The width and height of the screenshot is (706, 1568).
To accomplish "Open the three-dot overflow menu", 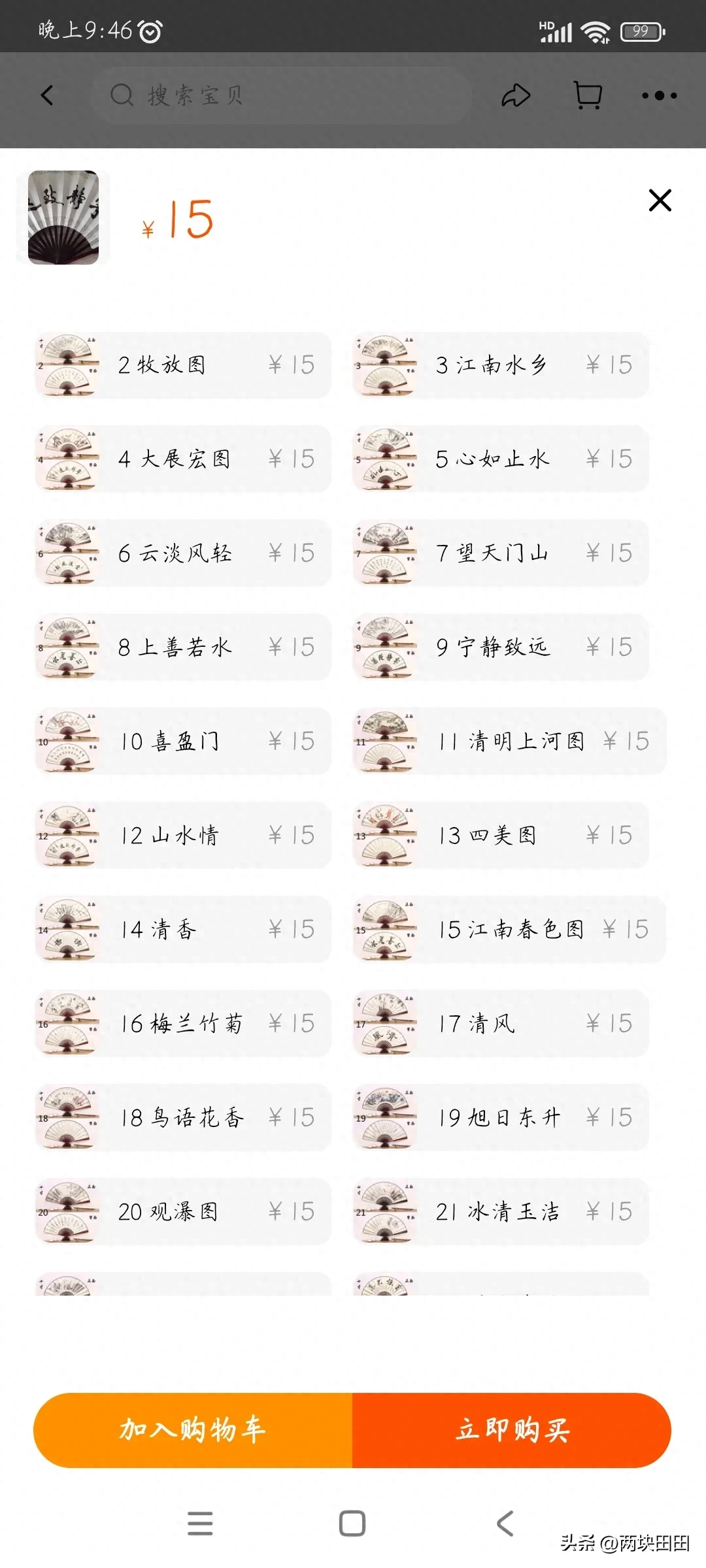I will coord(659,95).
